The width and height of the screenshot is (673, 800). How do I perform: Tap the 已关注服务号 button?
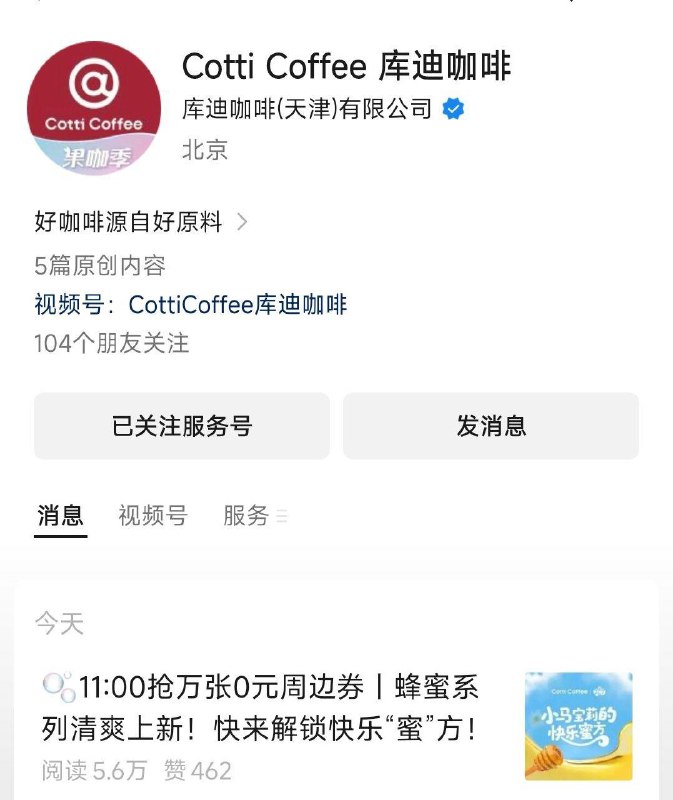point(182,426)
